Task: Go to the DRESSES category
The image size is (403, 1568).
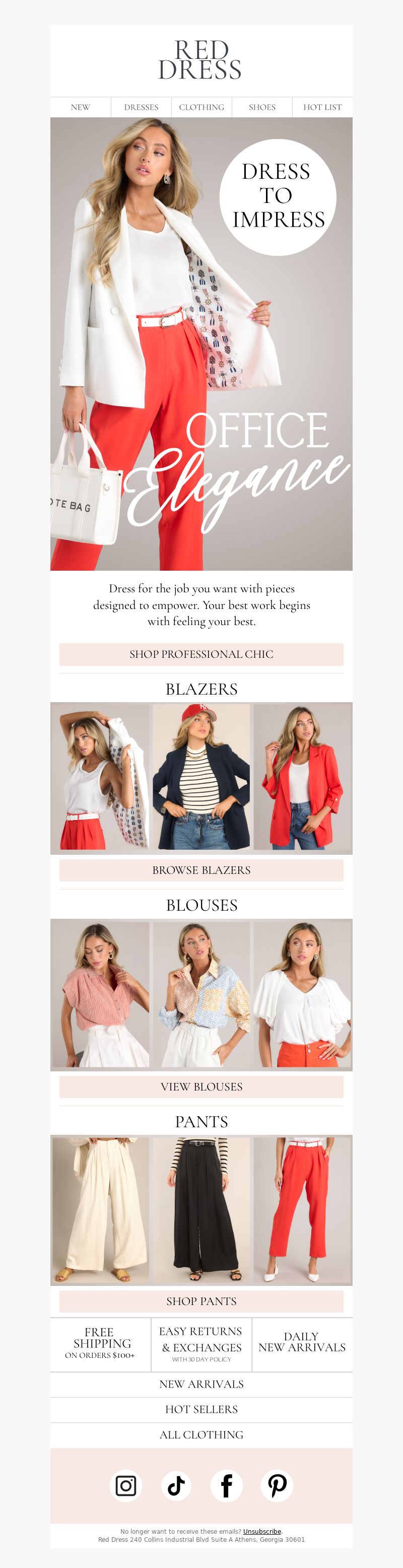Action: (x=141, y=107)
